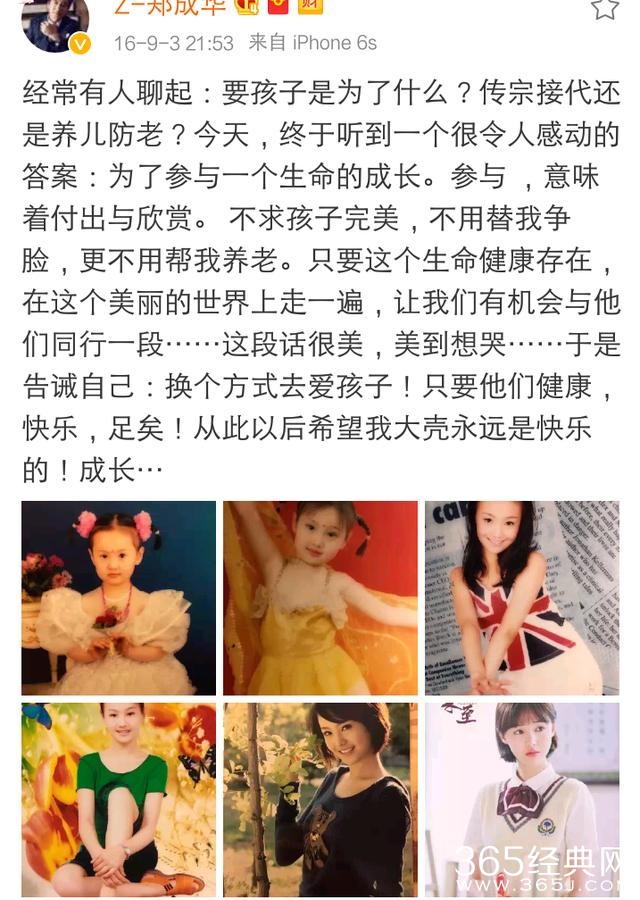View the school uniform vest photo
Viewport: 640px width, 900px height.
click(521, 798)
